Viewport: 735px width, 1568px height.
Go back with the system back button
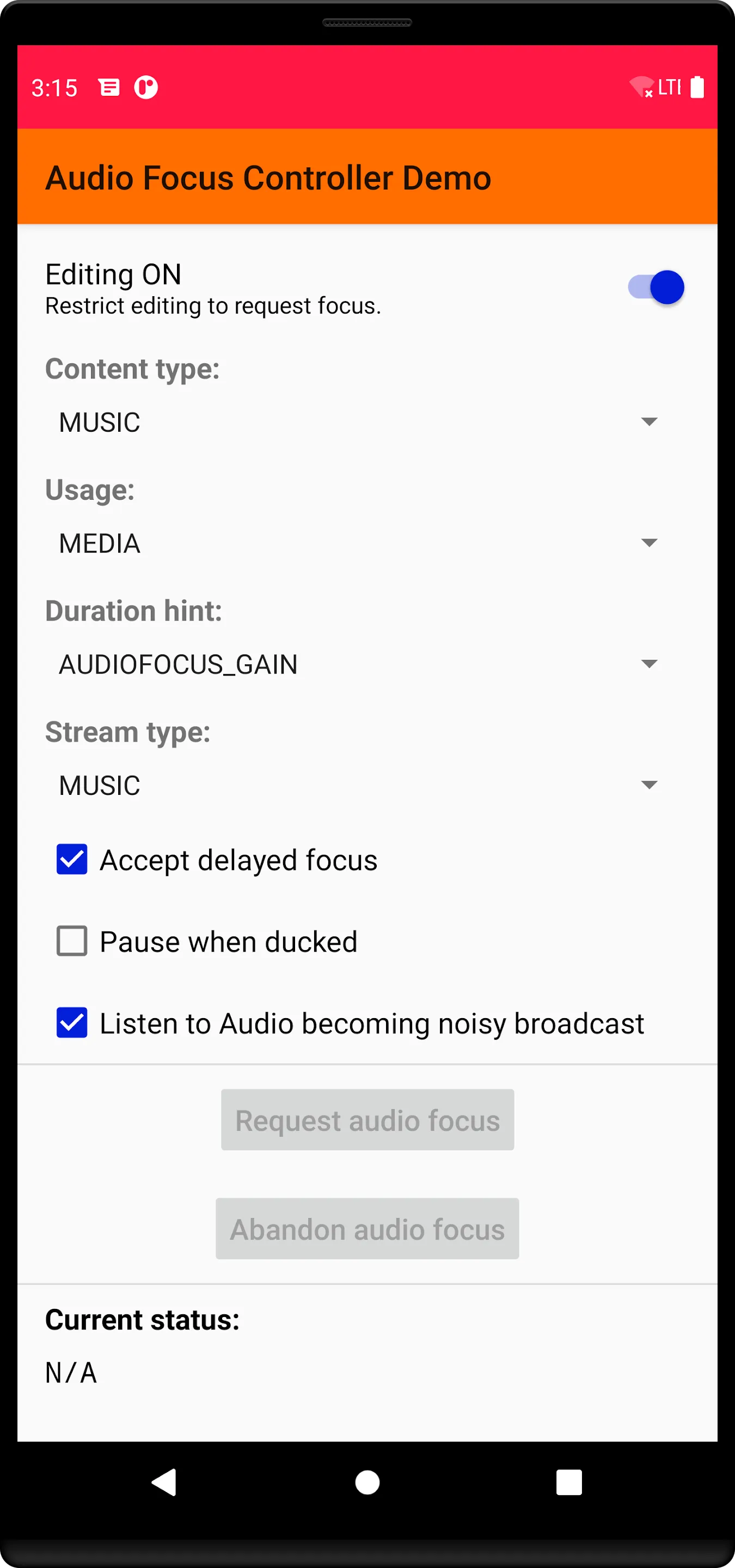(164, 1482)
